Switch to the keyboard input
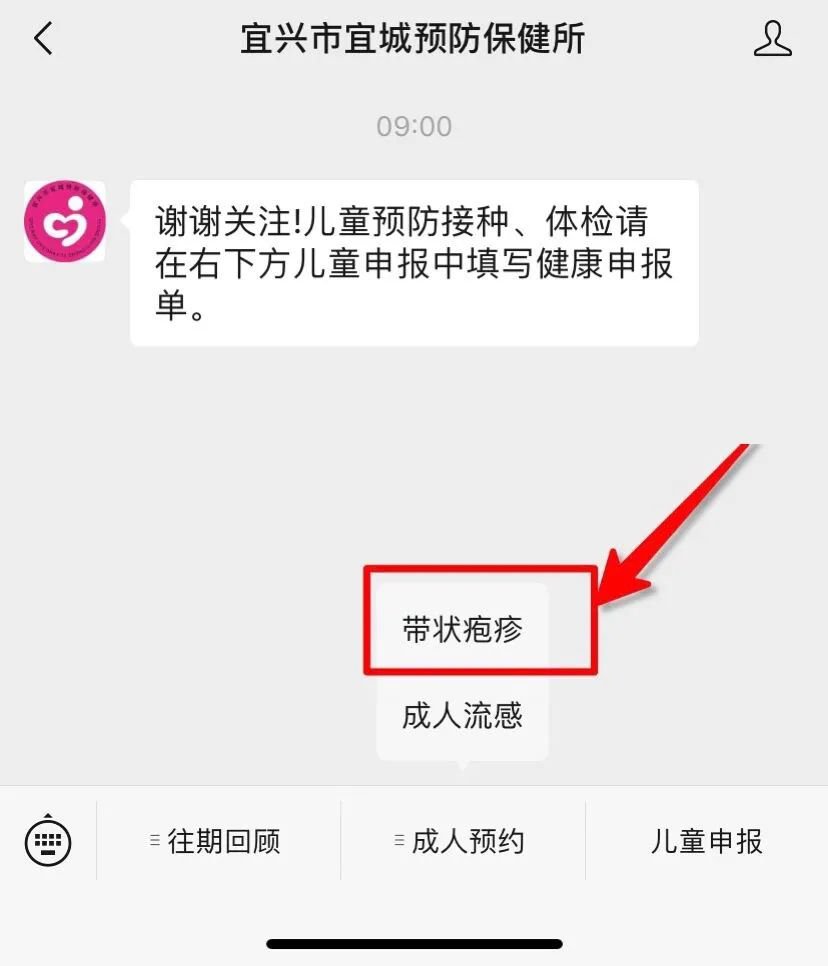 (48, 841)
